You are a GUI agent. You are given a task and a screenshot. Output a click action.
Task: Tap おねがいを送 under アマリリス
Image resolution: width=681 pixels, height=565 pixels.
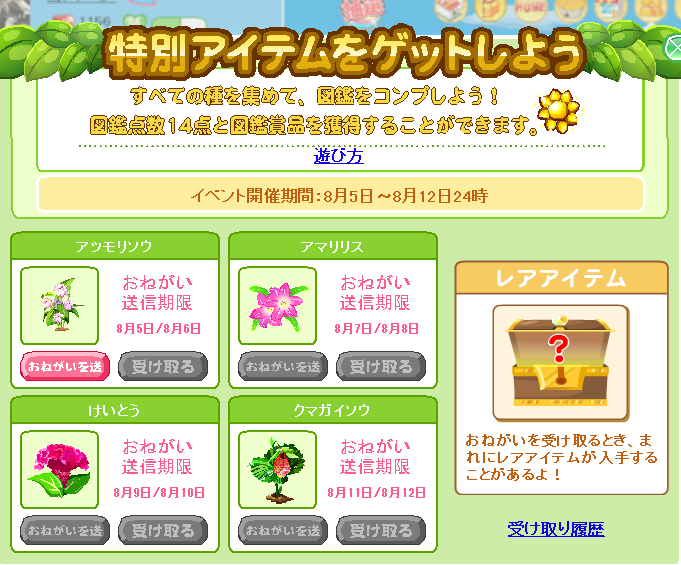[282, 367]
